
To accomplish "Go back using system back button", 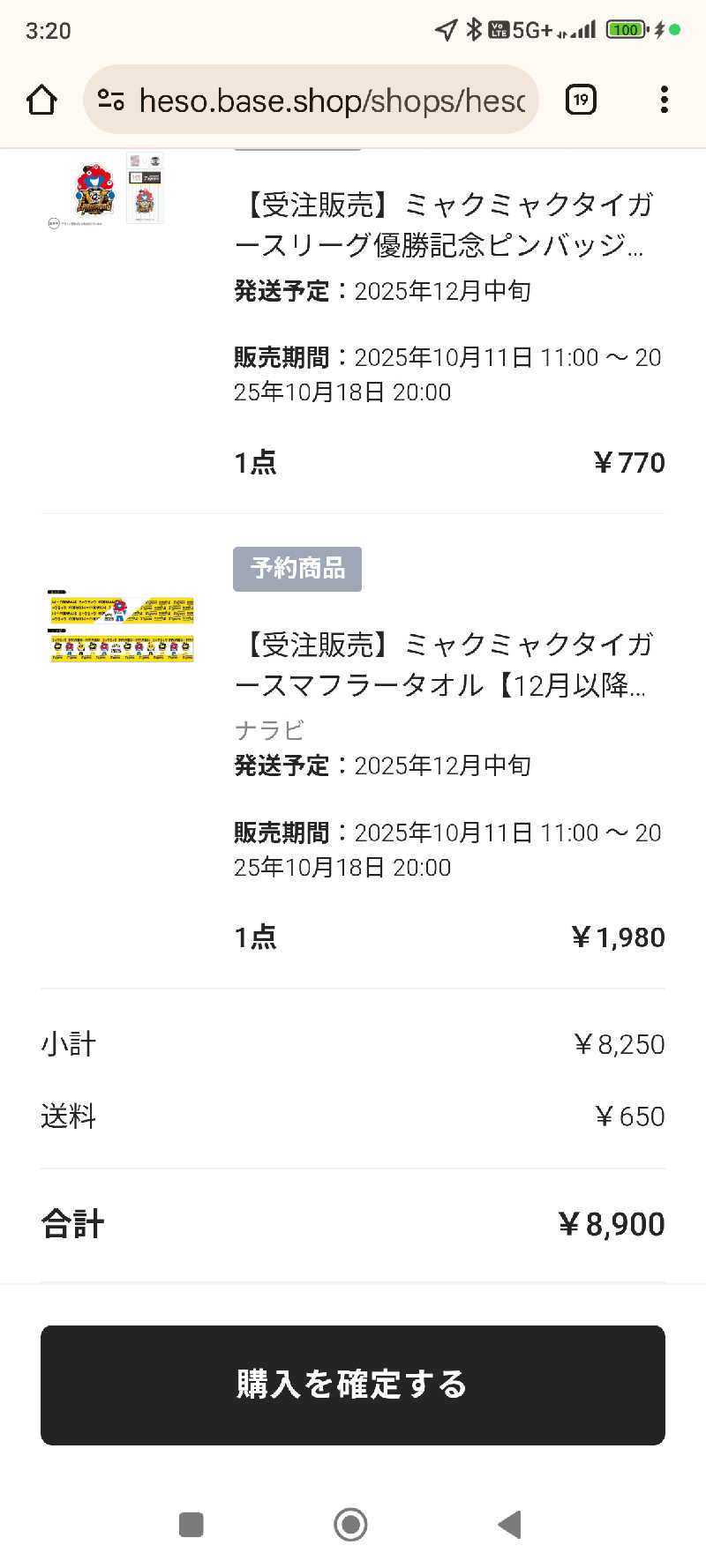I will point(509,1524).
